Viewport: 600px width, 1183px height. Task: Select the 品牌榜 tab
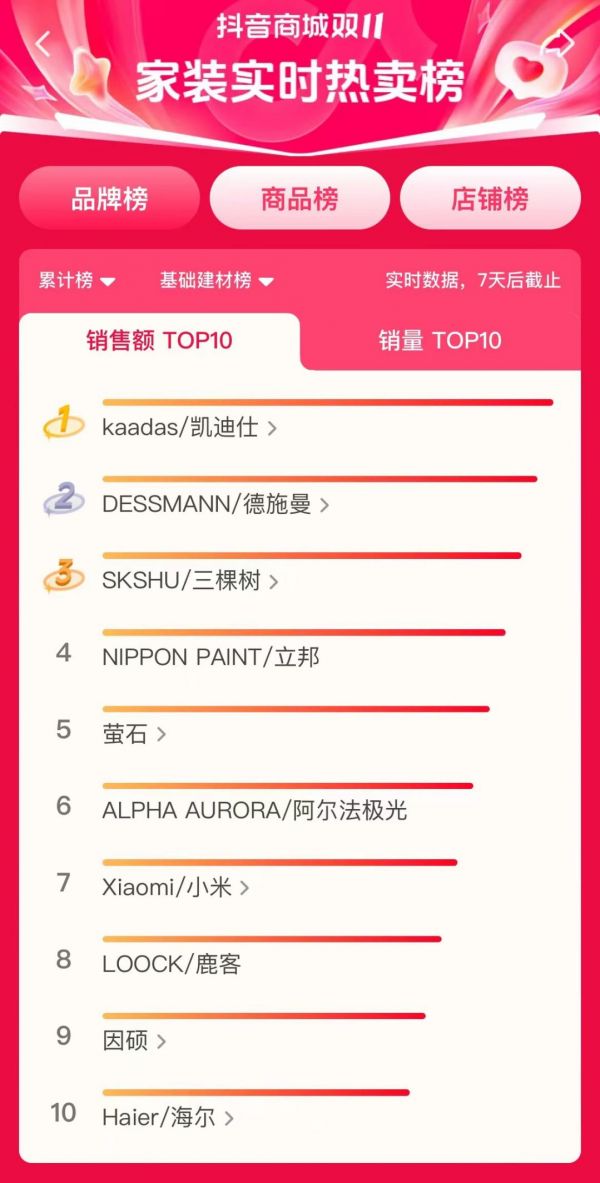[x=109, y=199]
